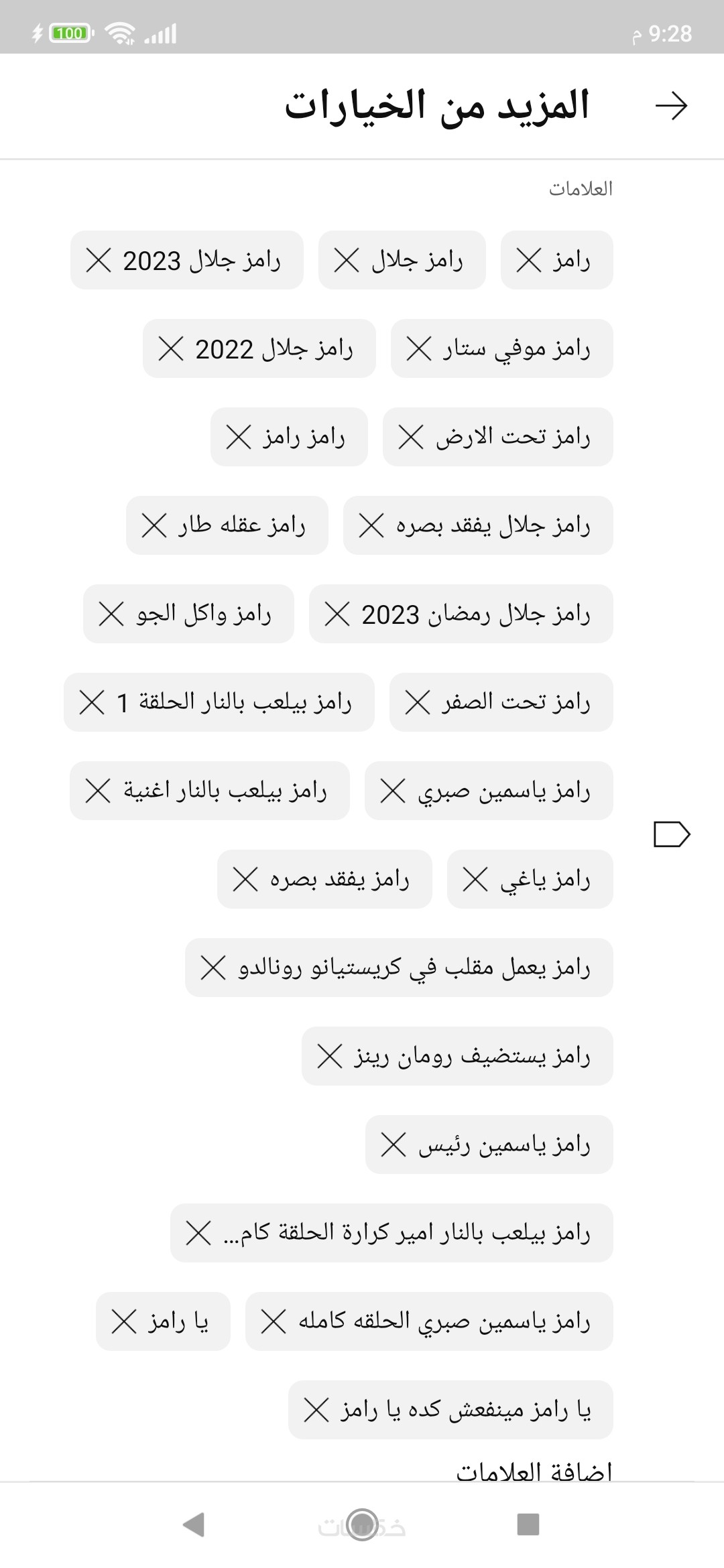The width and height of the screenshot is (724, 1568).
Task: Delete the tag رامز جلال 2022
Action: pyautogui.click(x=171, y=348)
